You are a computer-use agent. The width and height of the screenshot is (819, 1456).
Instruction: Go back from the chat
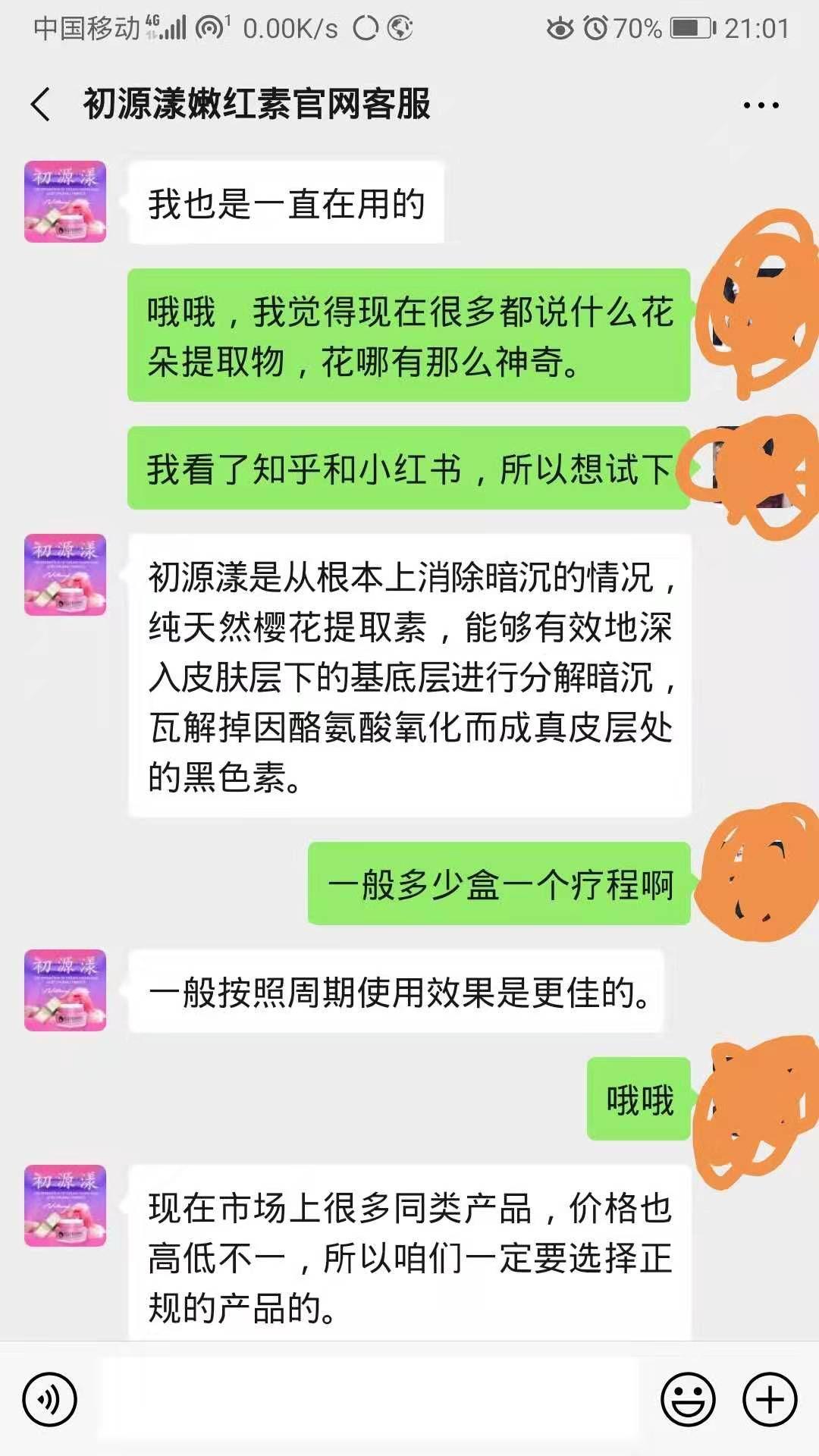coord(41,105)
